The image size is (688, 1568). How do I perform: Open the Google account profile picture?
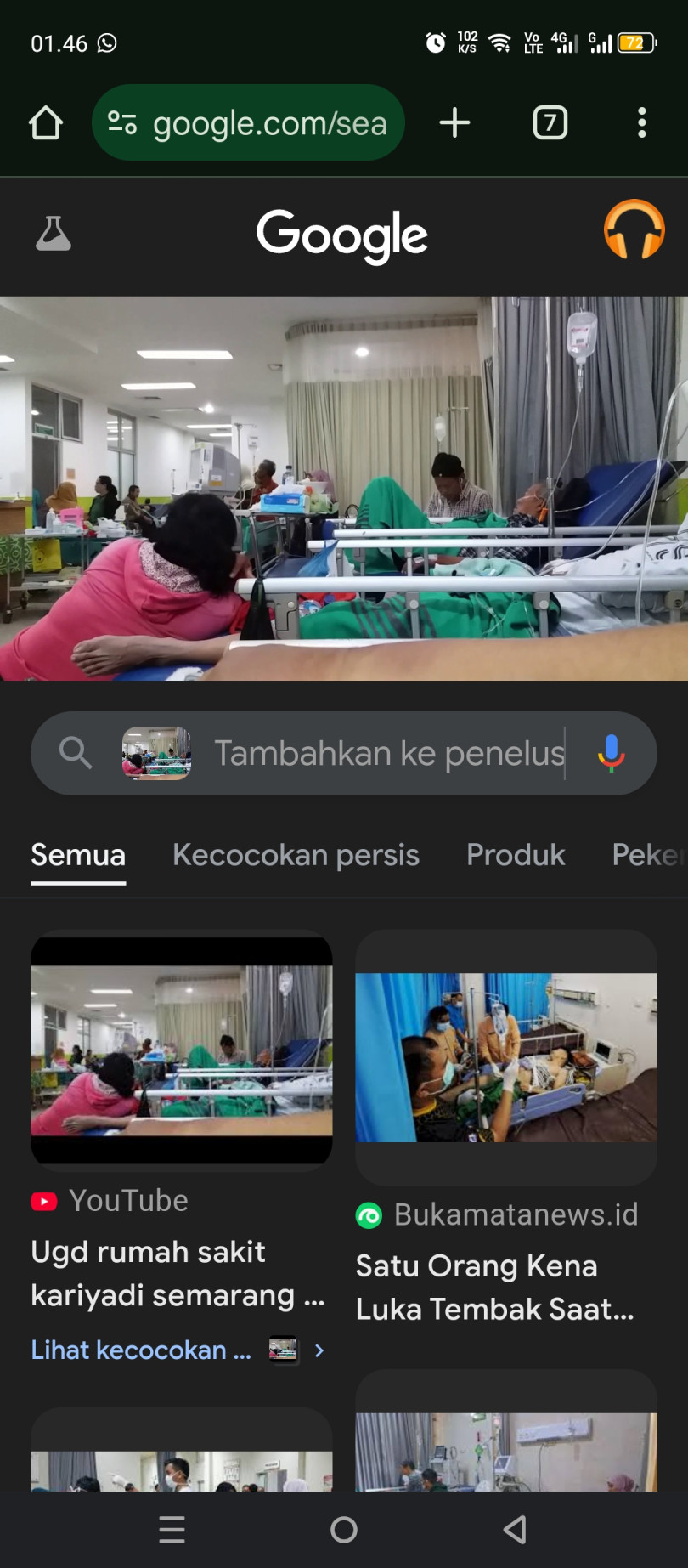634,229
